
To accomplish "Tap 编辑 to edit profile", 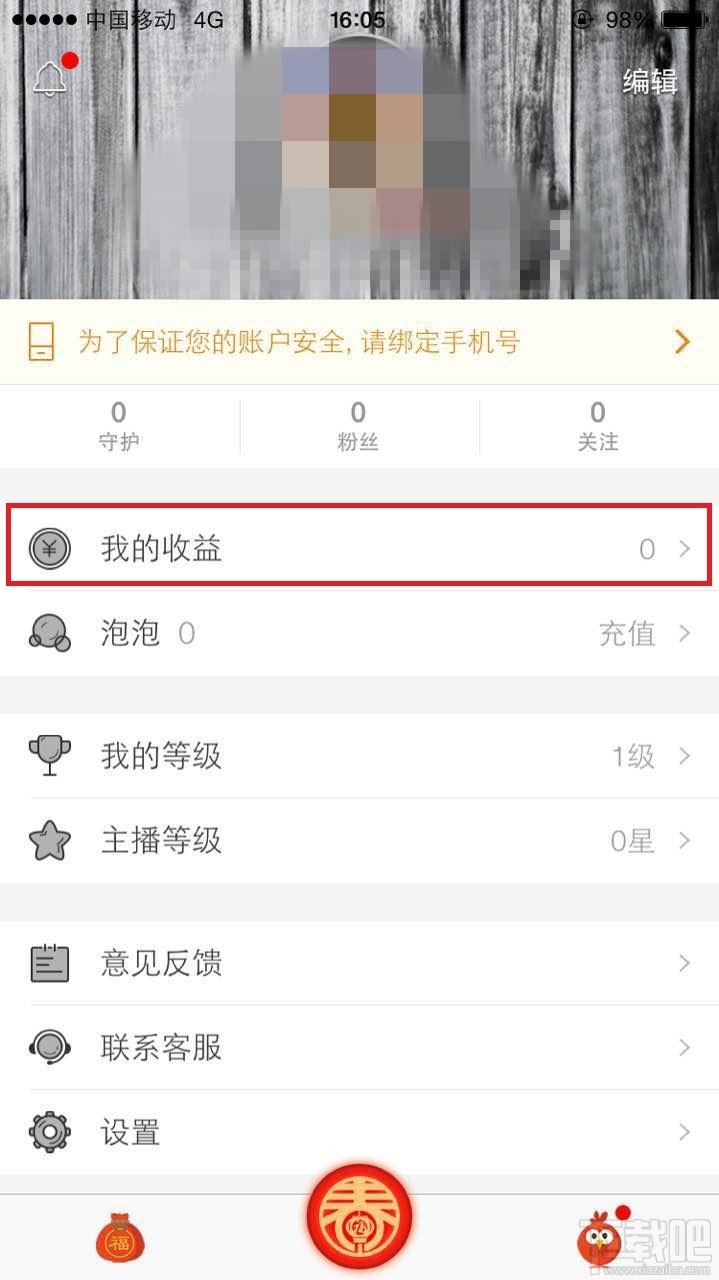I will [650, 82].
